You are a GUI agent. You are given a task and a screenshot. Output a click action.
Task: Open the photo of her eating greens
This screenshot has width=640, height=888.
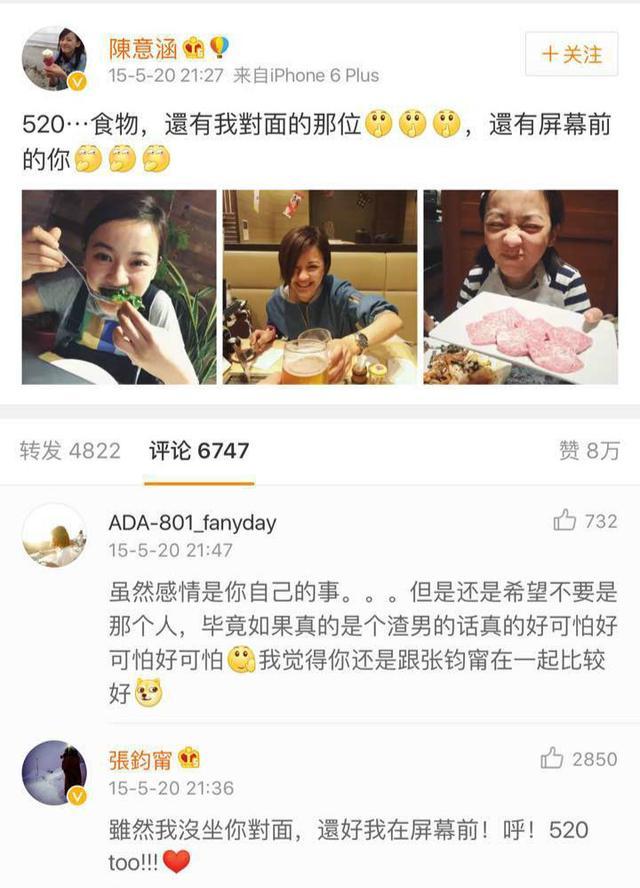click(119, 287)
